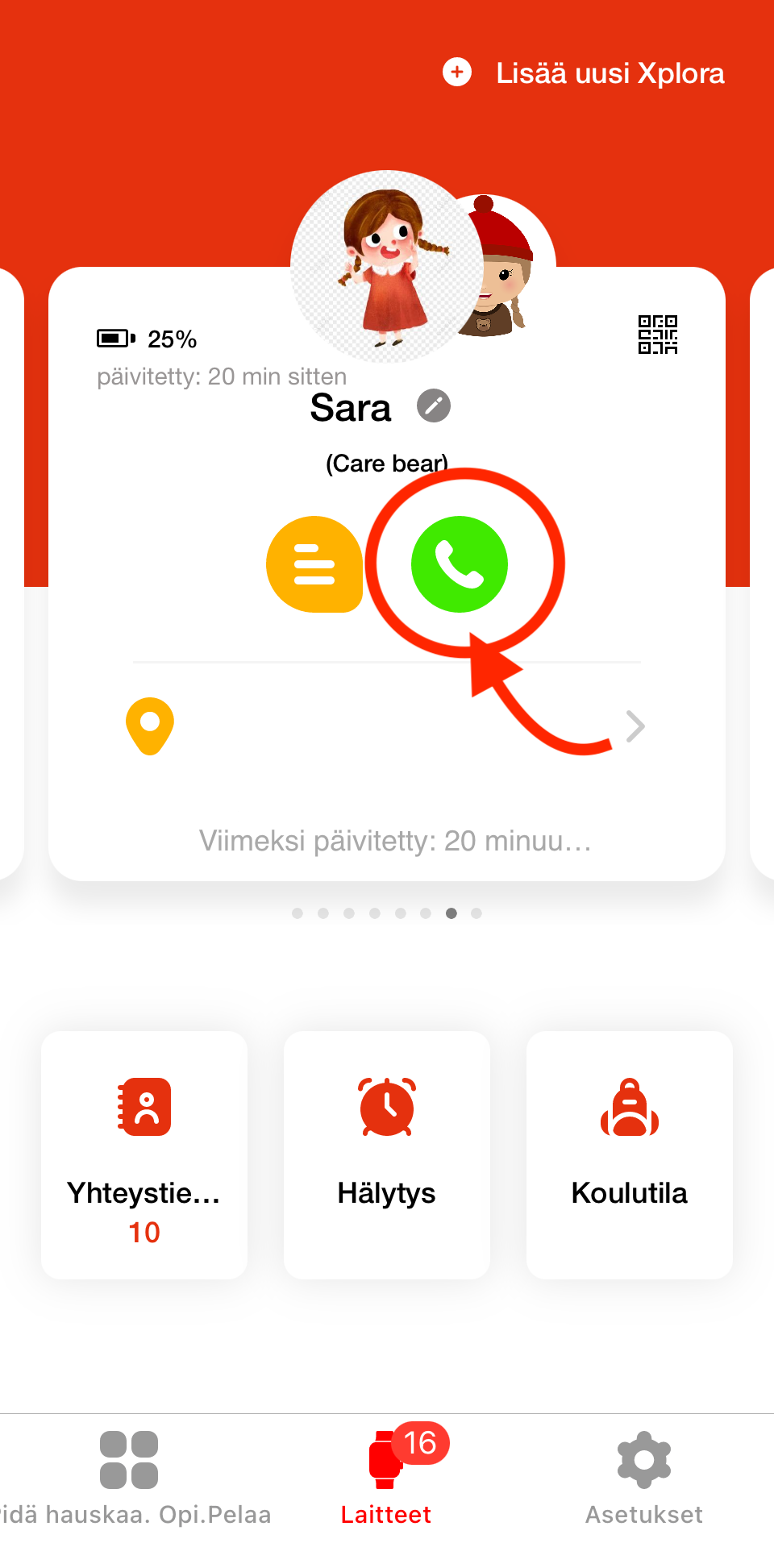
Task: Open the Yhteystiedot contacts card
Action: pos(144,1154)
